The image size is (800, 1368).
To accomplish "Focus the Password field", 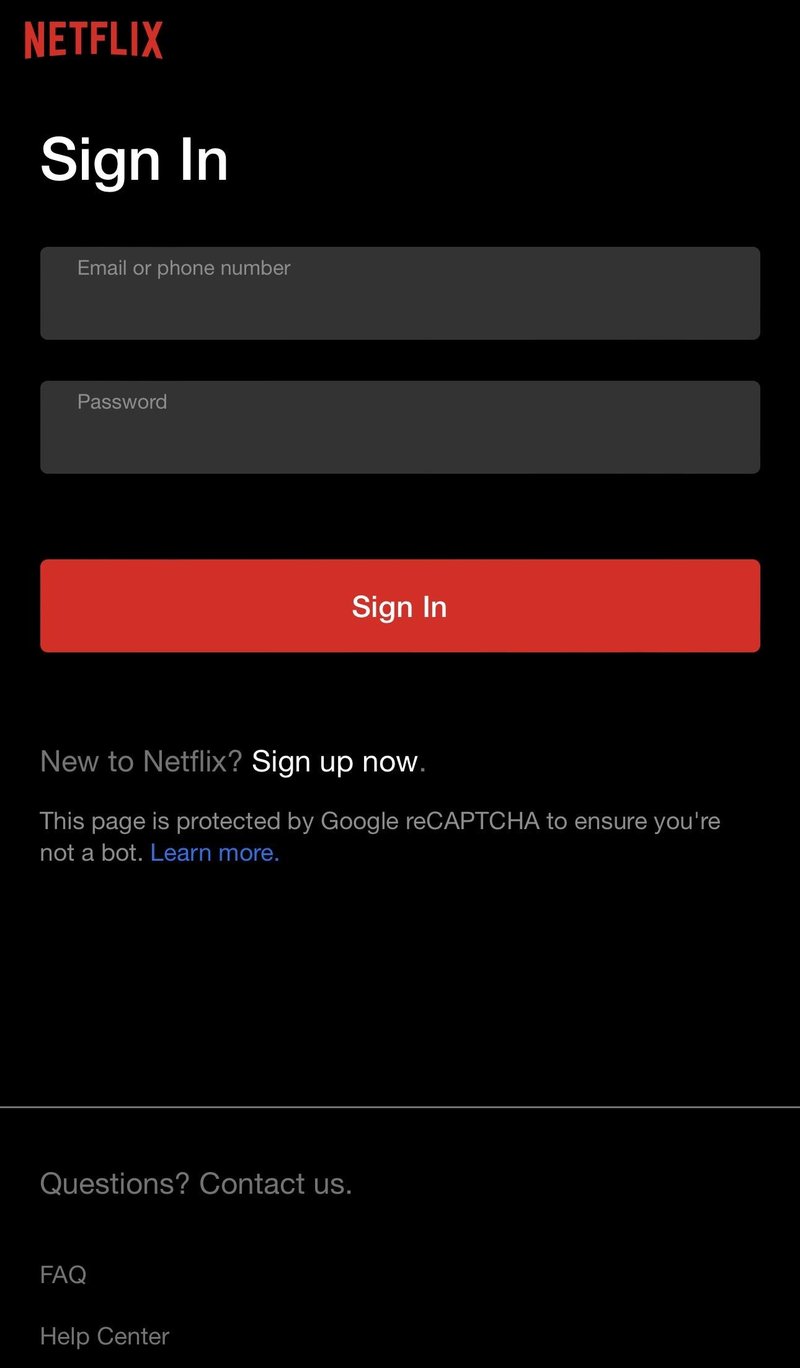I will pos(400,427).
